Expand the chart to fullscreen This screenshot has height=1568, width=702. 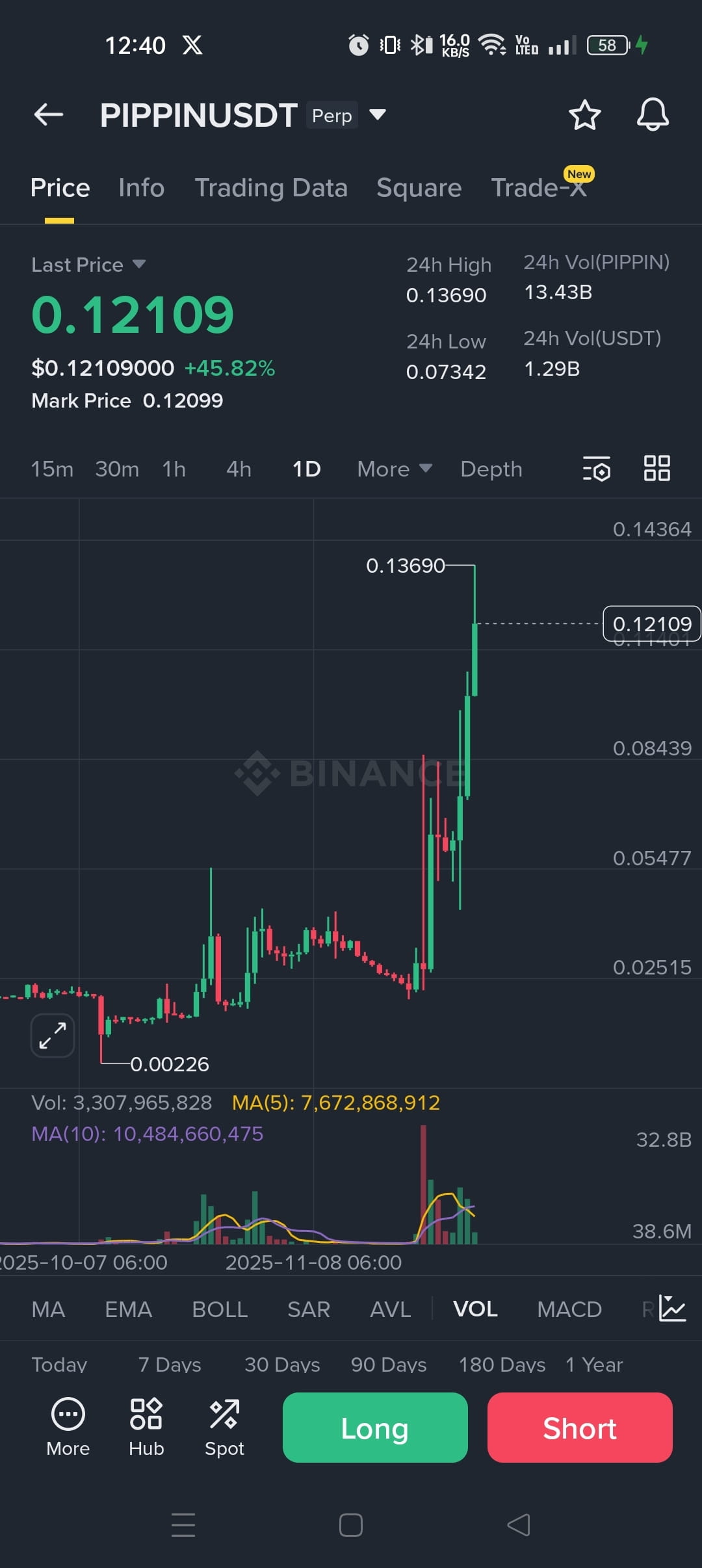point(53,1036)
